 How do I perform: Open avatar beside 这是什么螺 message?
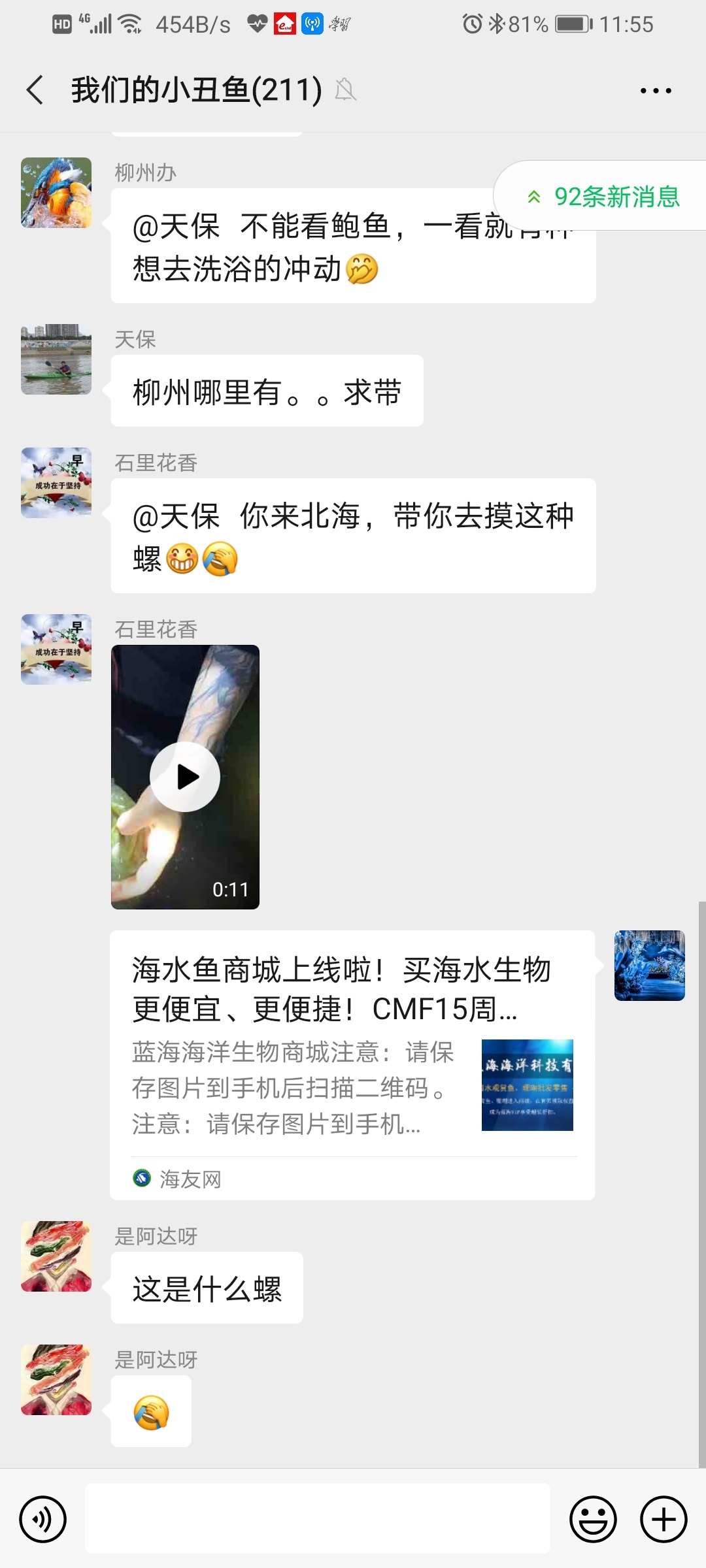pyautogui.click(x=56, y=1256)
